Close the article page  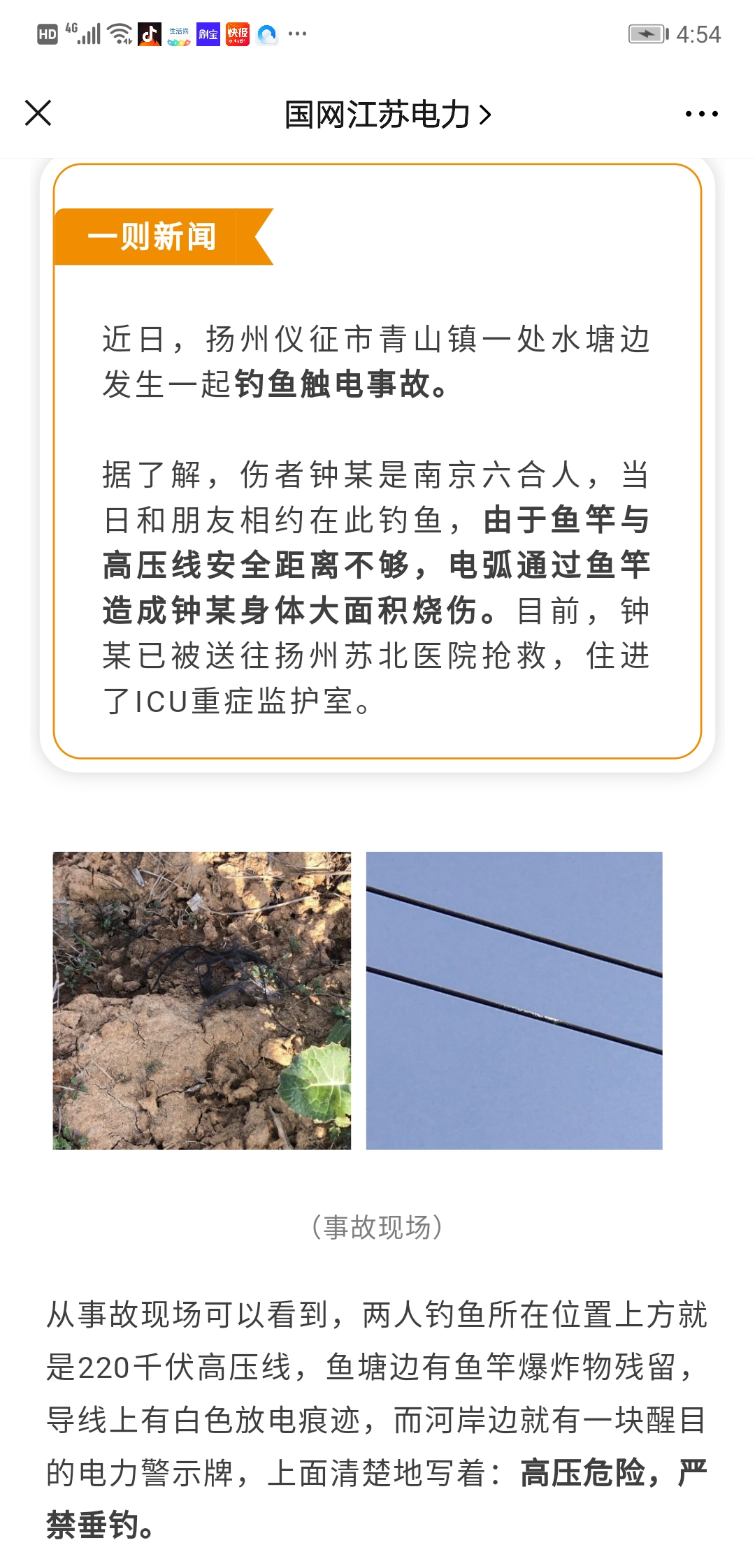(38, 113)
